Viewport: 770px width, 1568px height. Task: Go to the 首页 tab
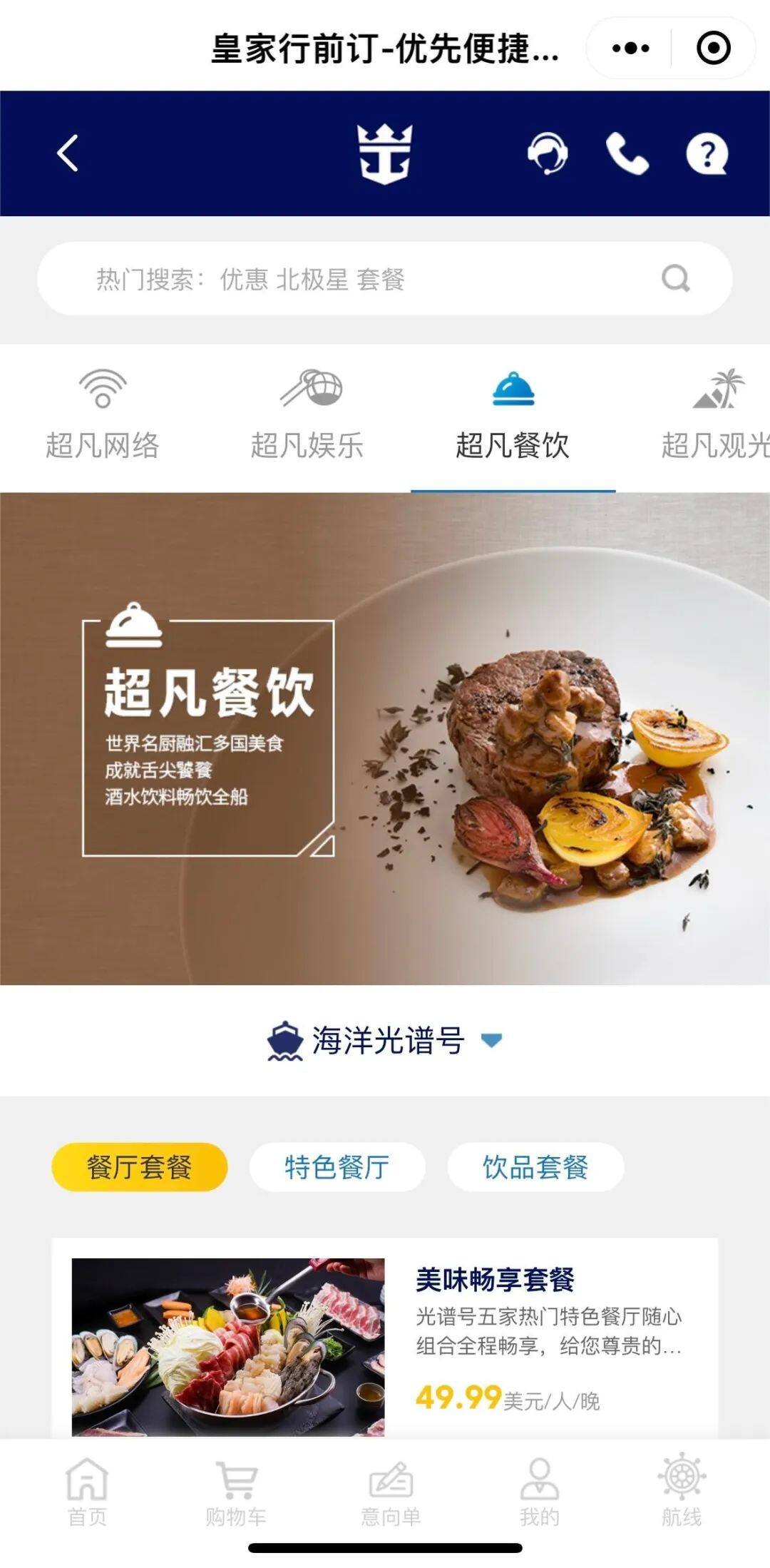(x=87, y=1492)
